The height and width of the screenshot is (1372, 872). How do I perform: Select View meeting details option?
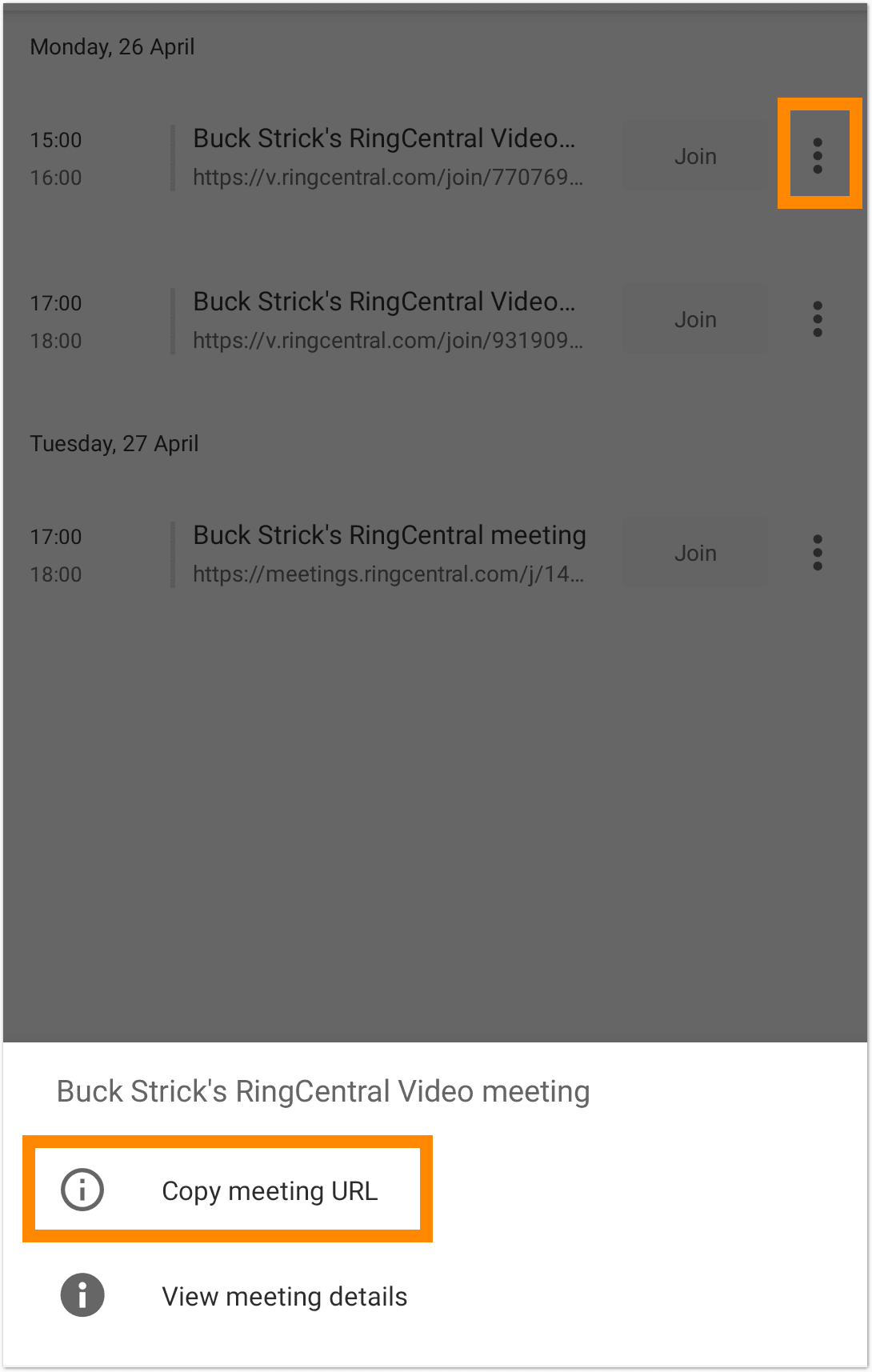click(285, 1296)
